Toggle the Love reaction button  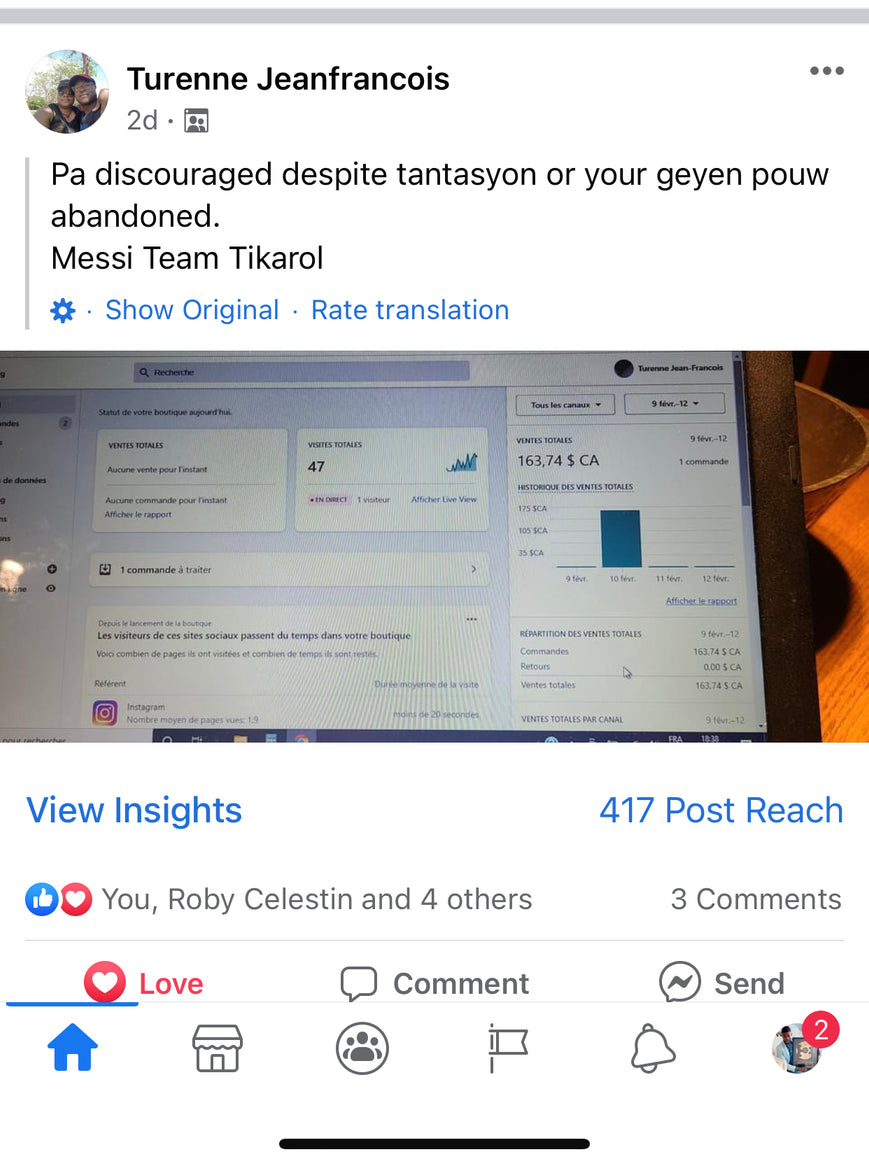tap(144, 983)
